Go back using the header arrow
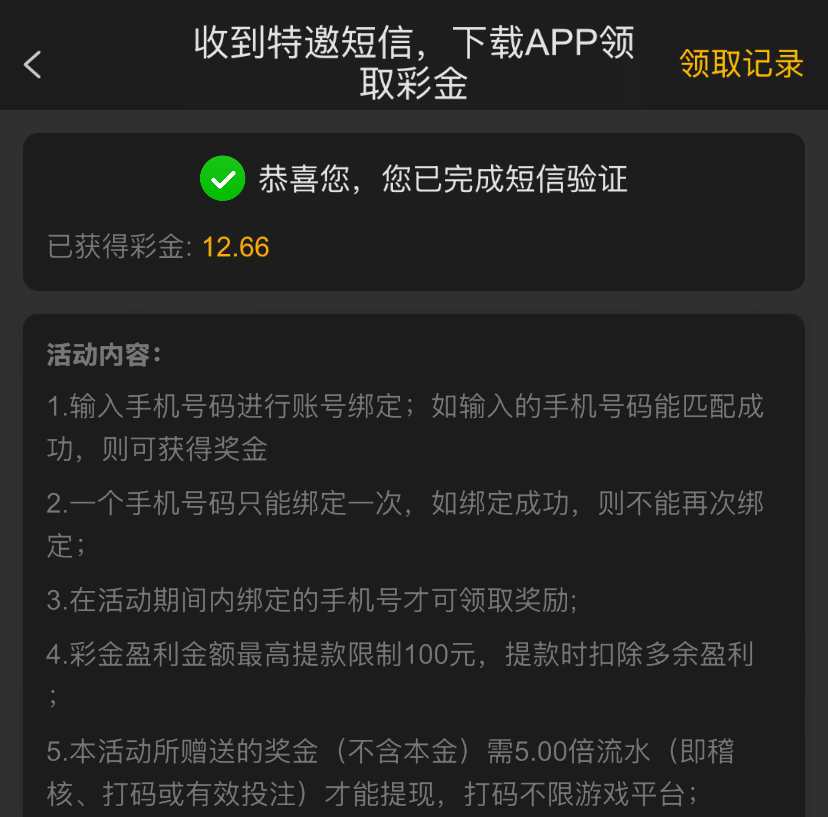Viewport: 828px width, 817px height. (33, 65)
